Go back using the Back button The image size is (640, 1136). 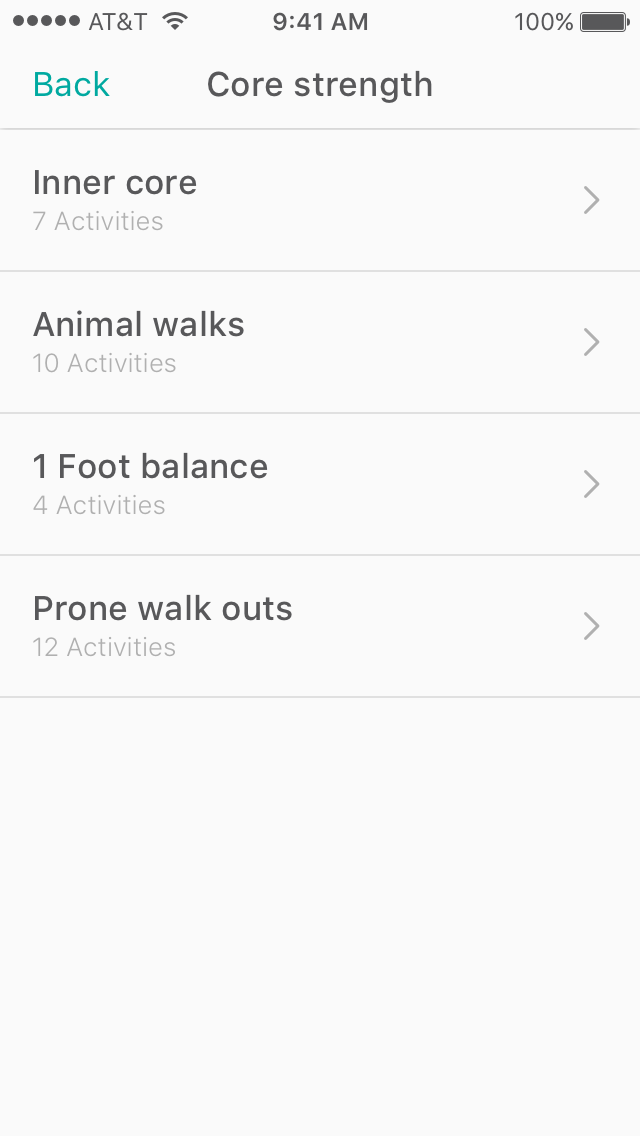tap(71, 85)
